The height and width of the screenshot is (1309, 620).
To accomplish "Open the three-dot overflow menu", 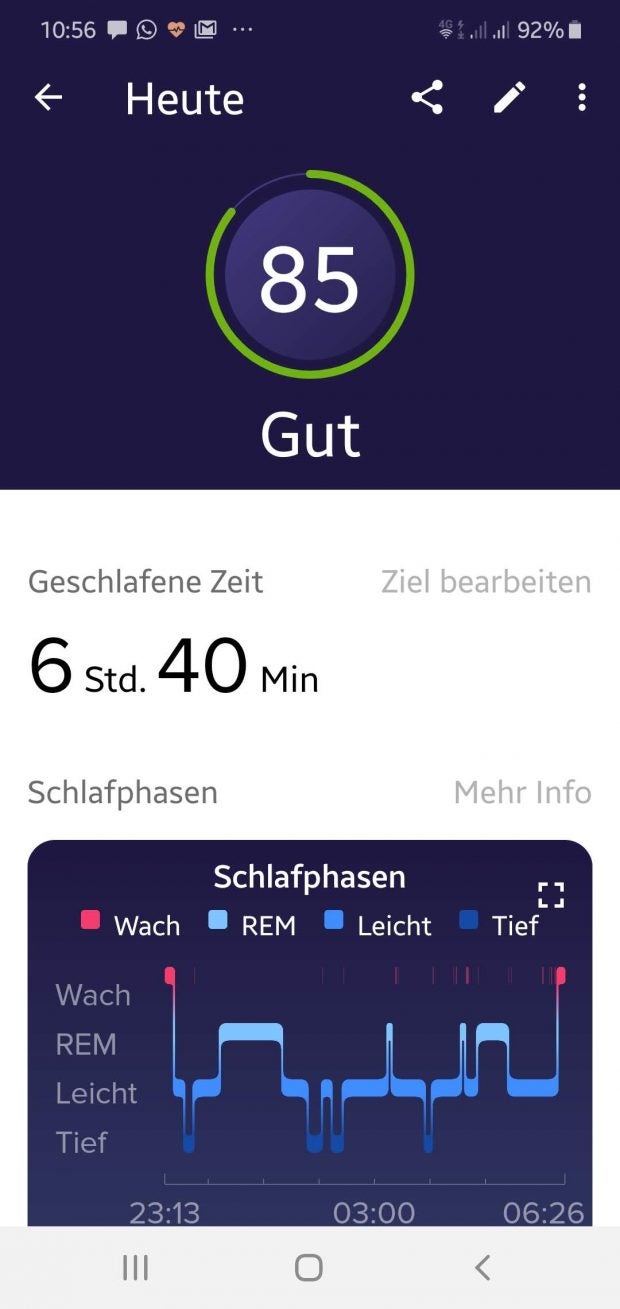I will click(581, 98).
